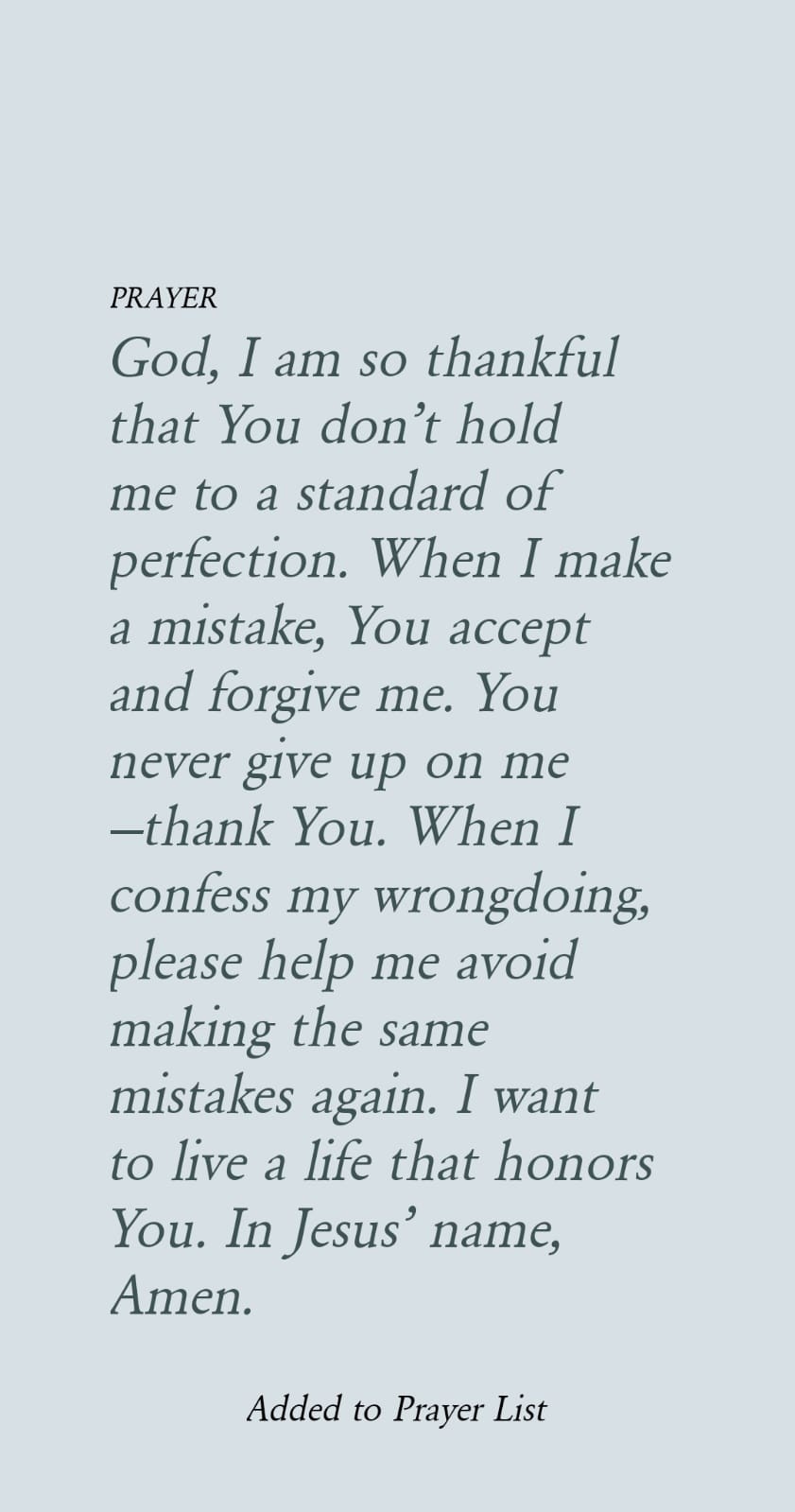Tap the Added to Prayer List button
This screenshot has width=795, height=1512.
coord(396,1410)
